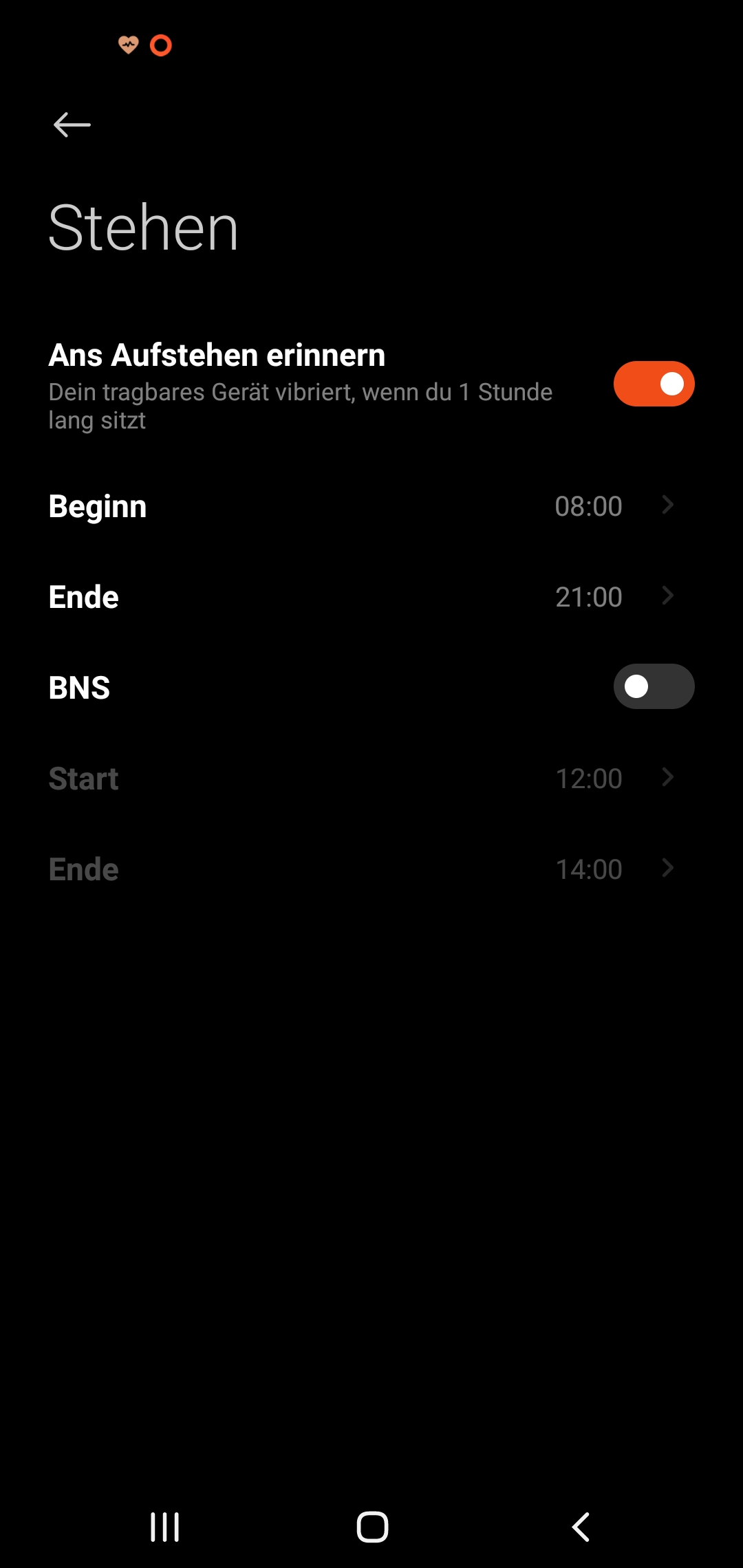743x1568 pixels.
Task: Go back using the top arrow
Action: click(x=72, y=124)
